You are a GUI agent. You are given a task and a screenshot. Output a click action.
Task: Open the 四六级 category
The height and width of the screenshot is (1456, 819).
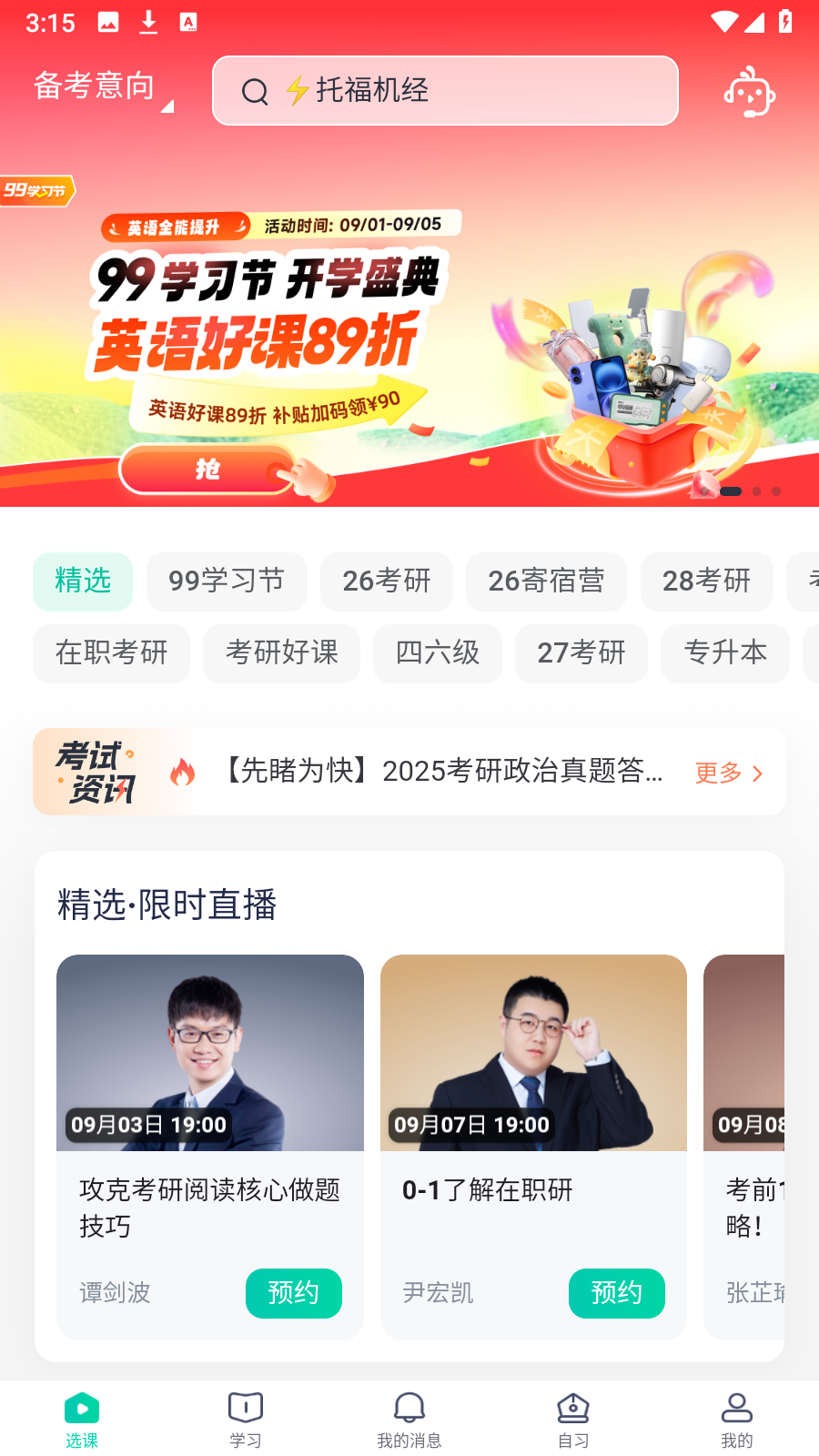(437, 652)
